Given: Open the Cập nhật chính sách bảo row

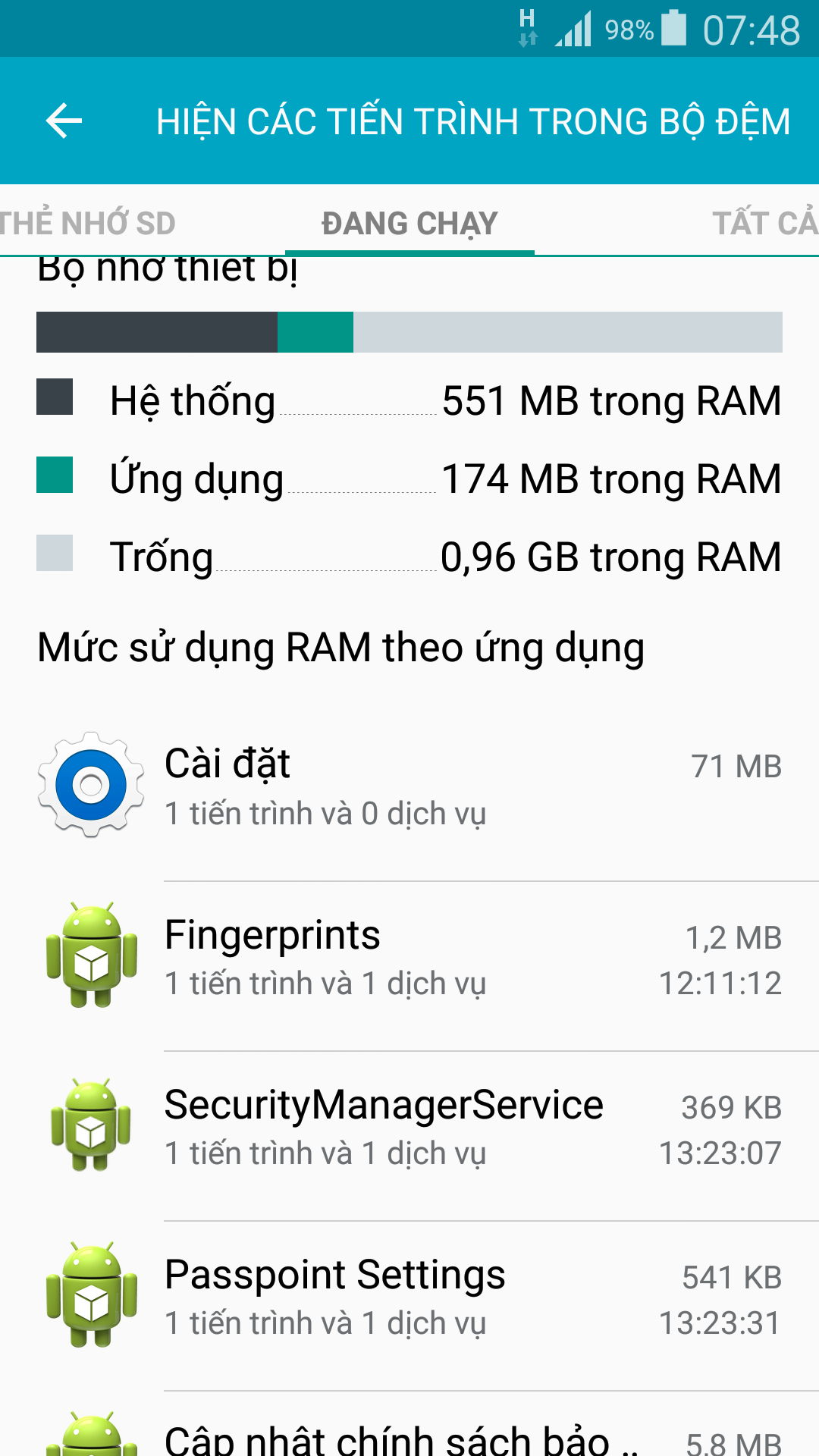Looking at the screenshot, I should click(x=409, y=1424).
